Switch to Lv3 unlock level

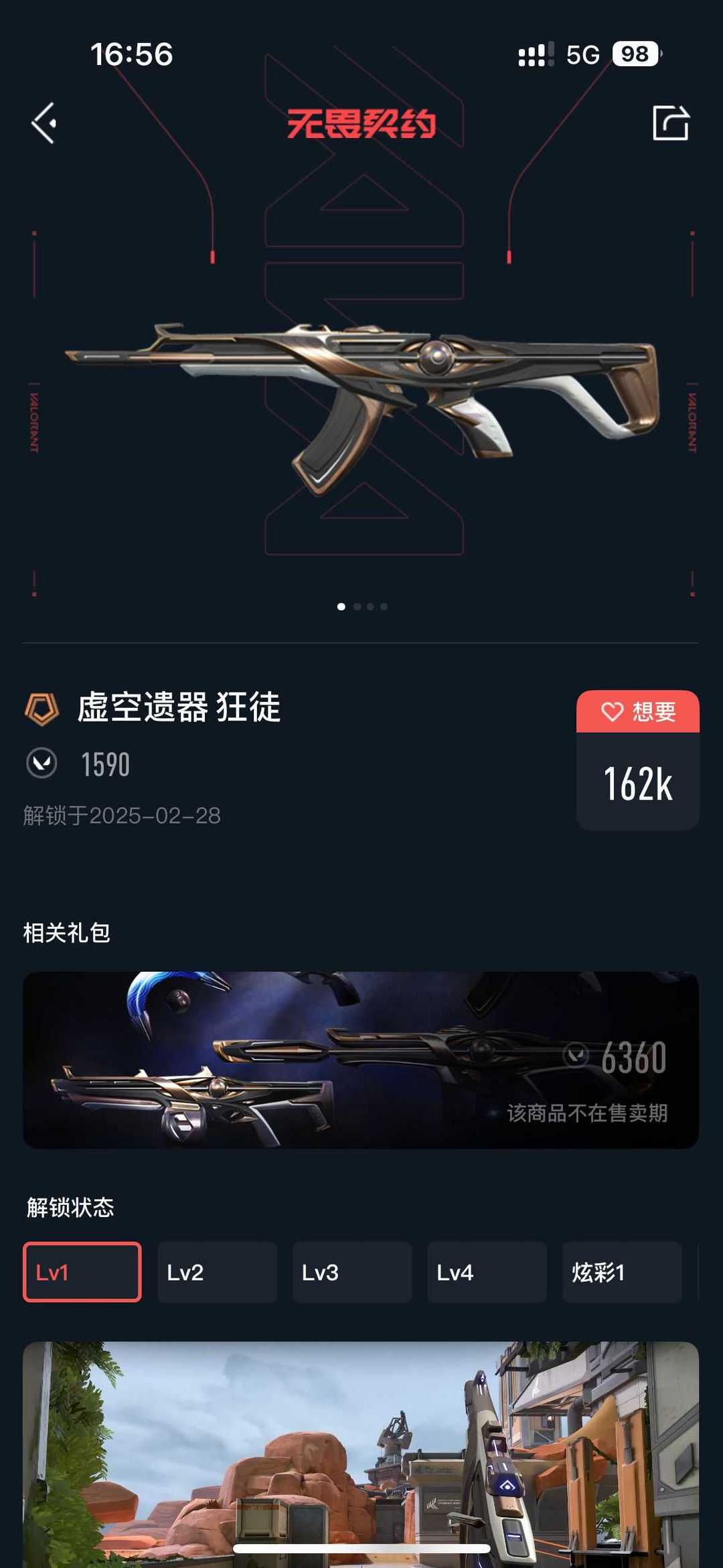pos(352,1272)
